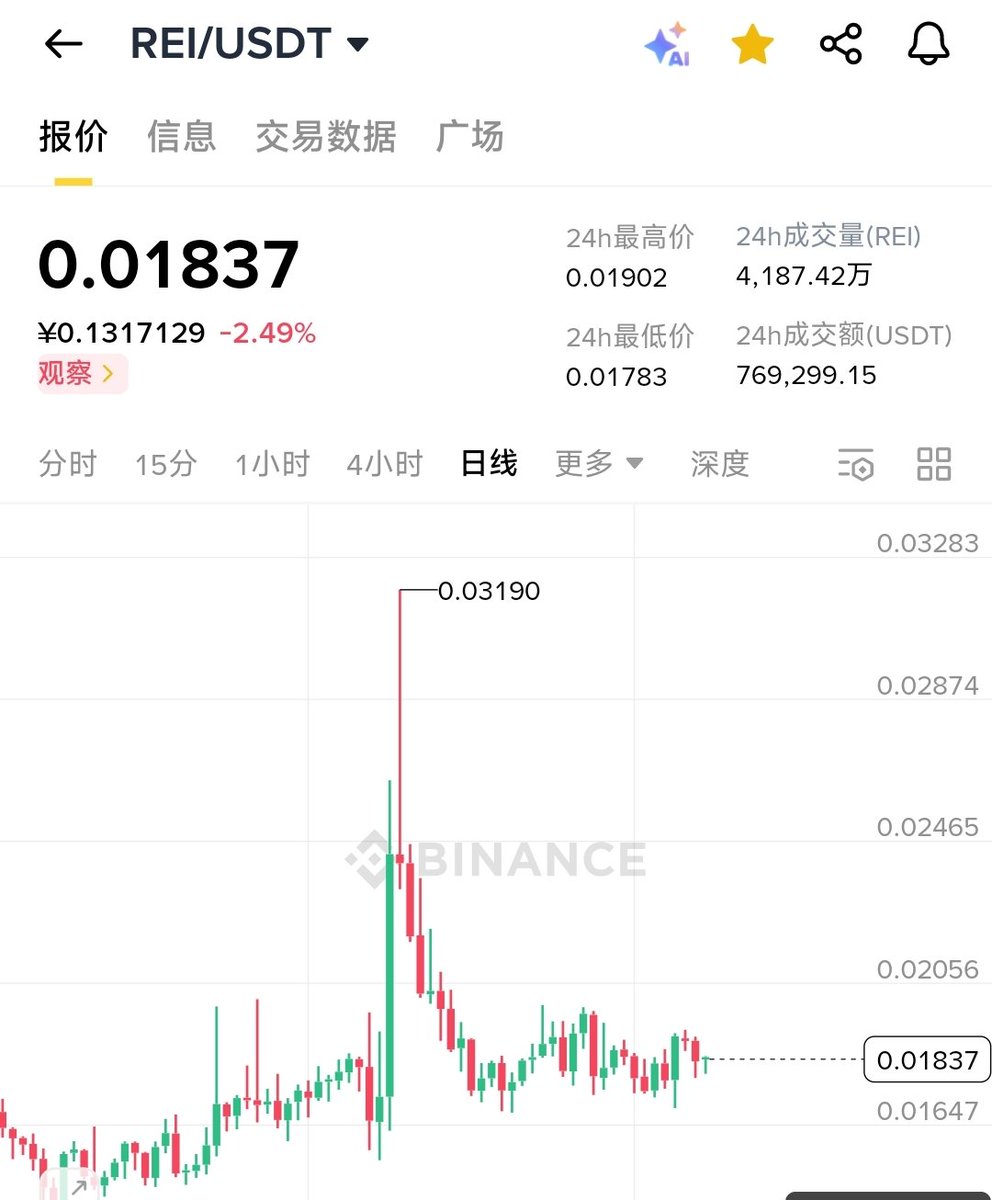
Task: Share this trading pair
Action: click(x=840, y=44)
